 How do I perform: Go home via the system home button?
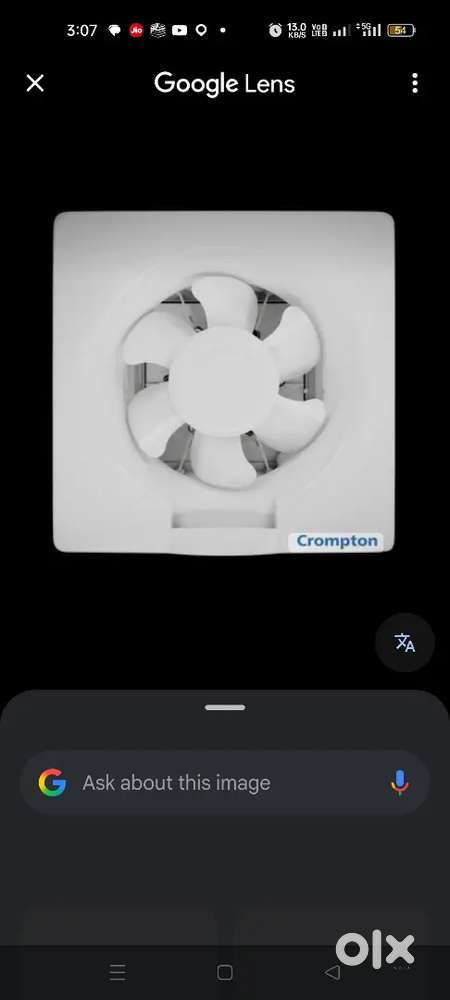coord(224,972)
